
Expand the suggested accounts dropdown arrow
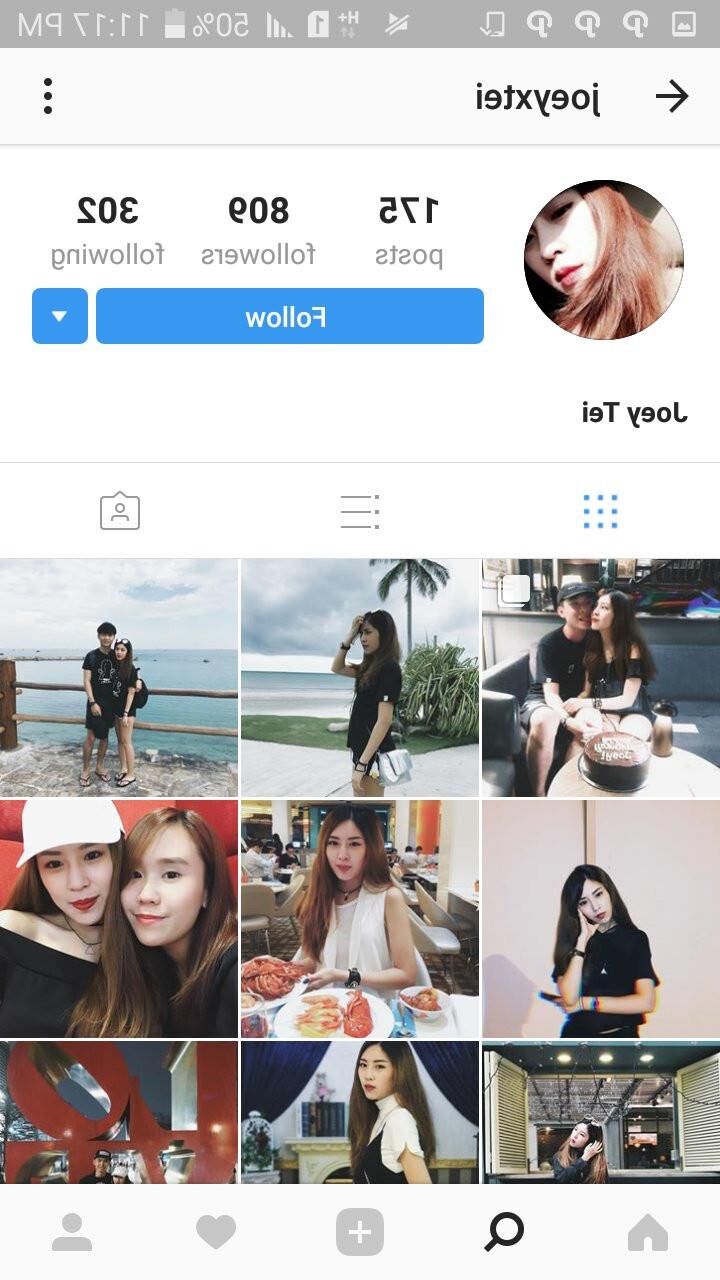coord(60,317)
